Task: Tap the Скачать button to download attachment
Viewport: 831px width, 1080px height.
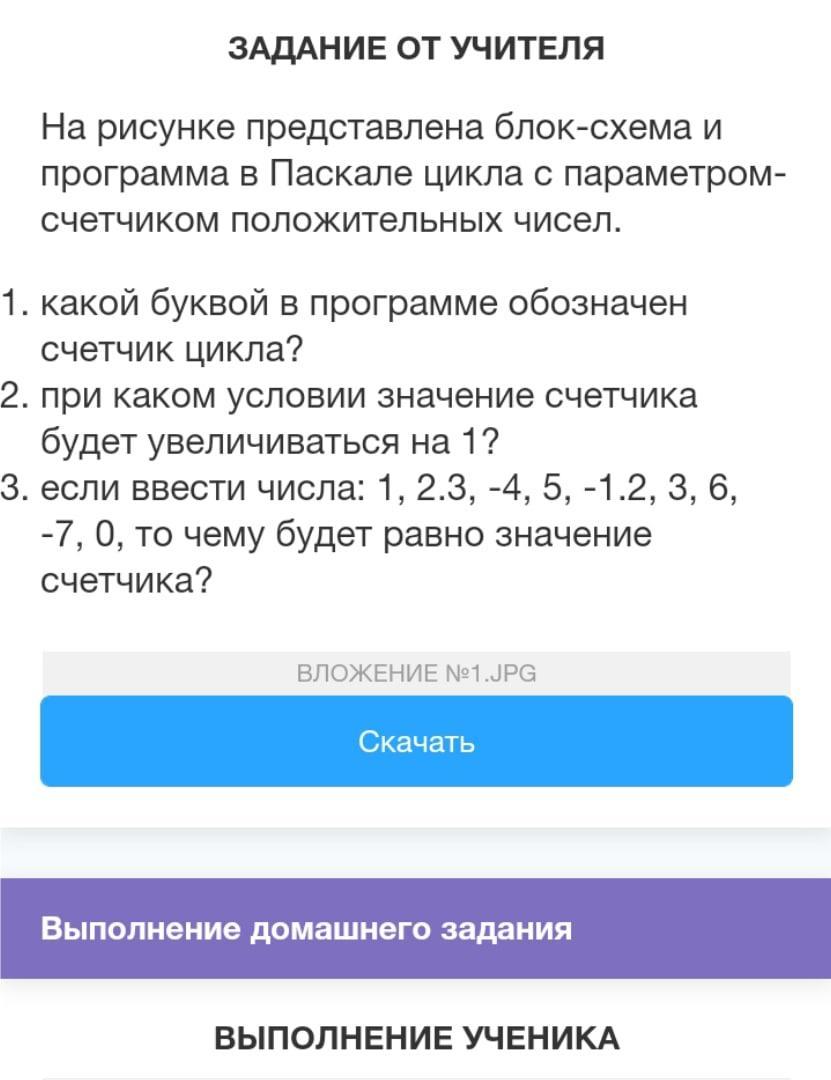Action: tap(416, 741)
